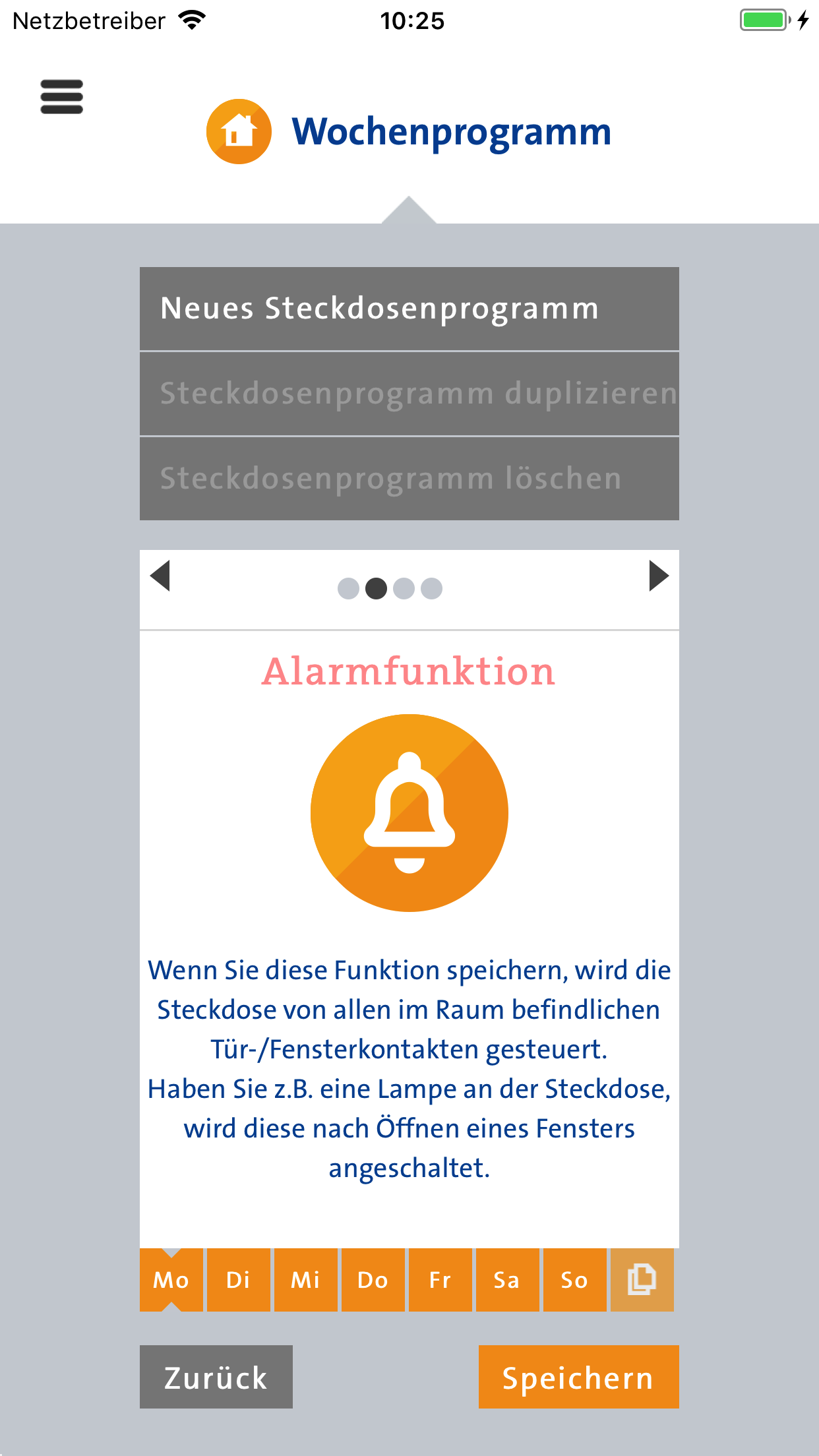Select Neues Steckdosenprogramm

(x=409, y=309)
